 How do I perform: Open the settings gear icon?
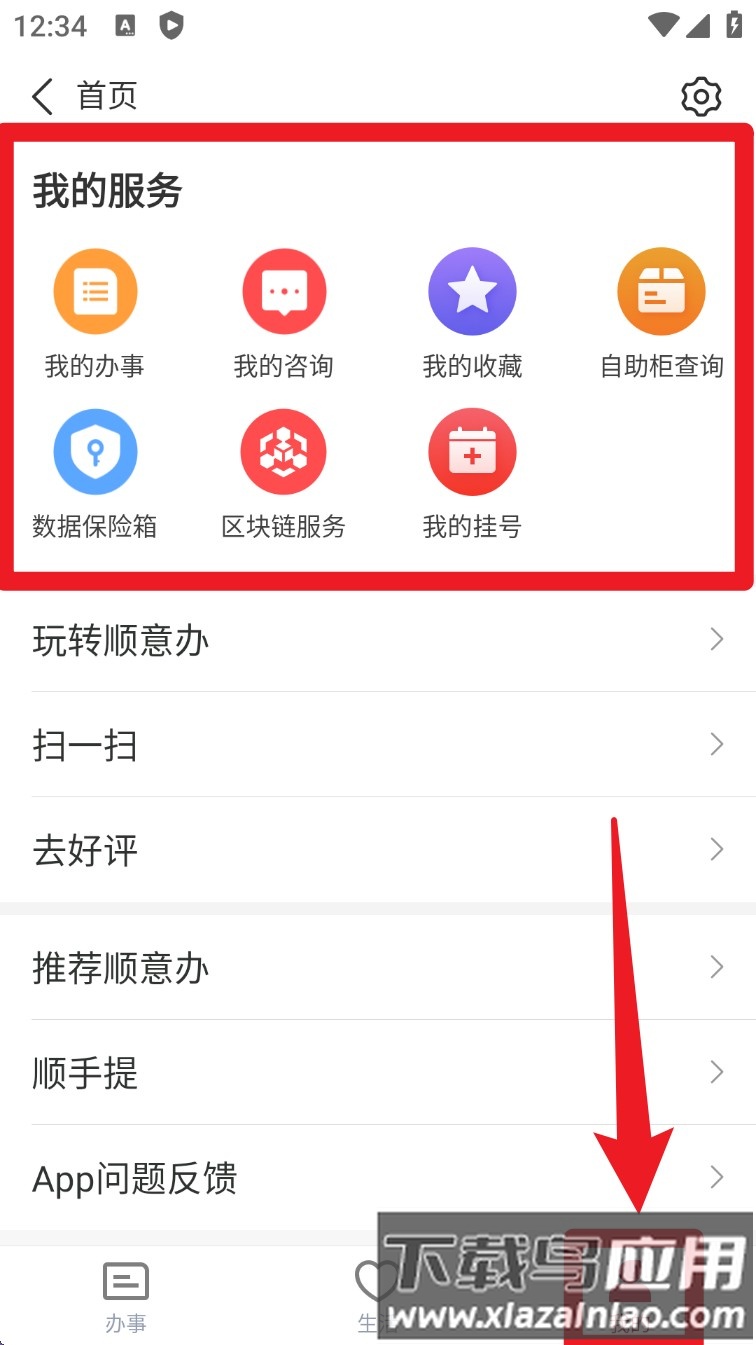tap(701, 96)
